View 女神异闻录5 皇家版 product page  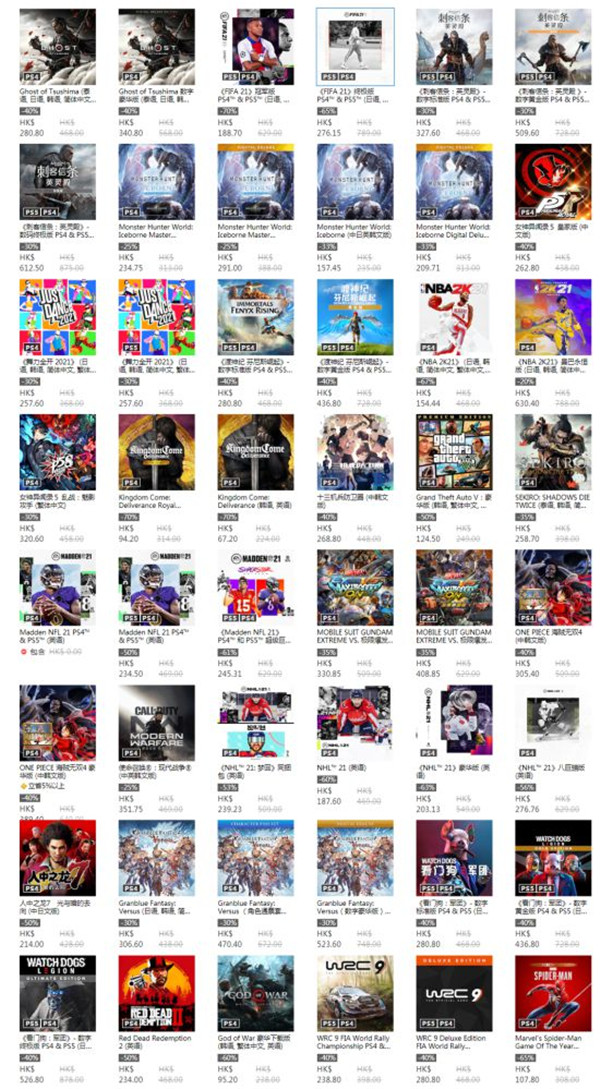552,184
